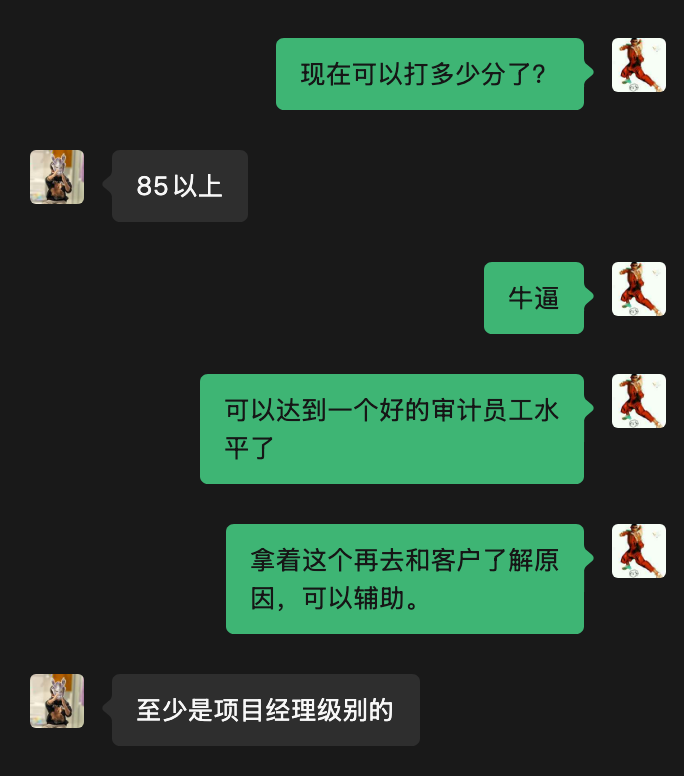Tap the avatar beside the "牛逼" message
The image size is (684, 776).
pyautogui.click(x=638, y=289)
